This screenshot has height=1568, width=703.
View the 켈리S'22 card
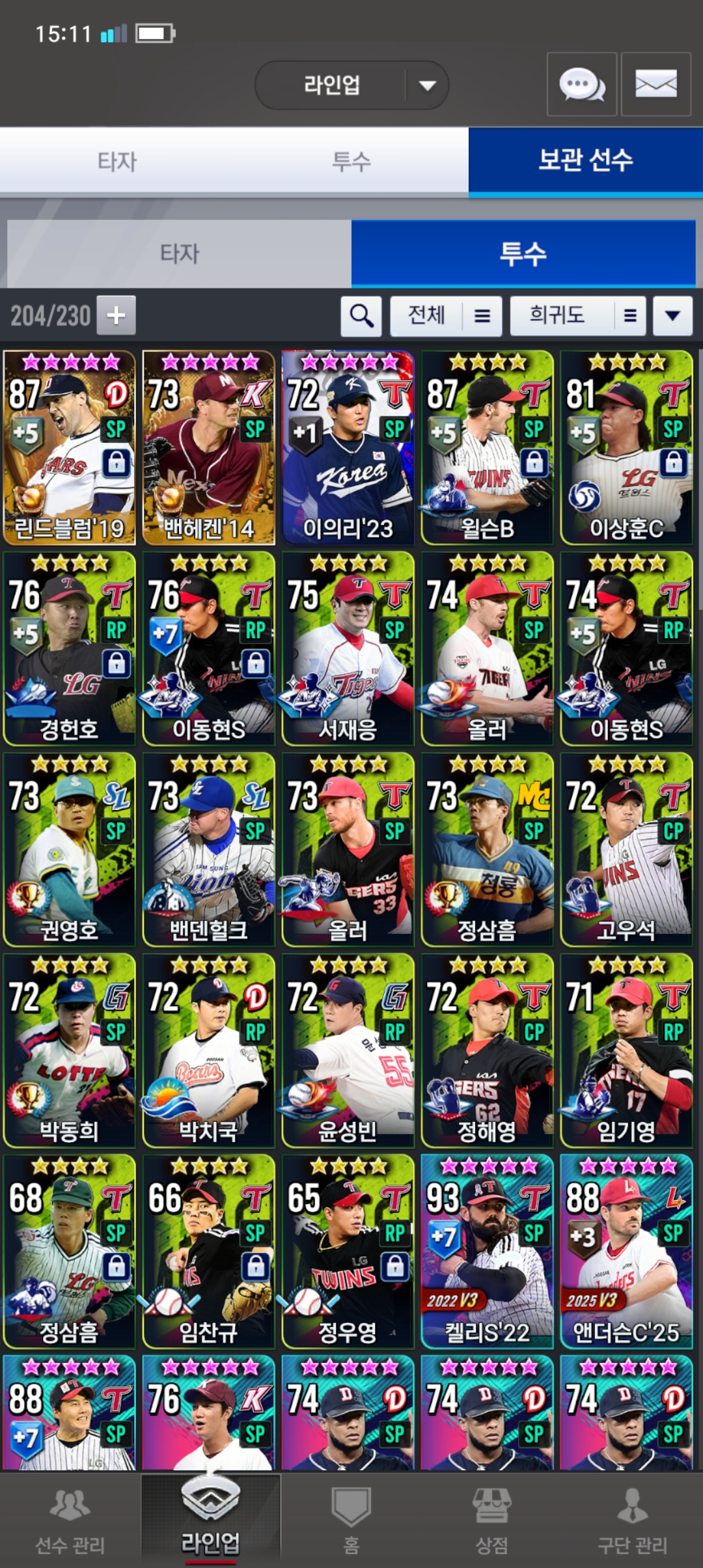[488, 1251]
